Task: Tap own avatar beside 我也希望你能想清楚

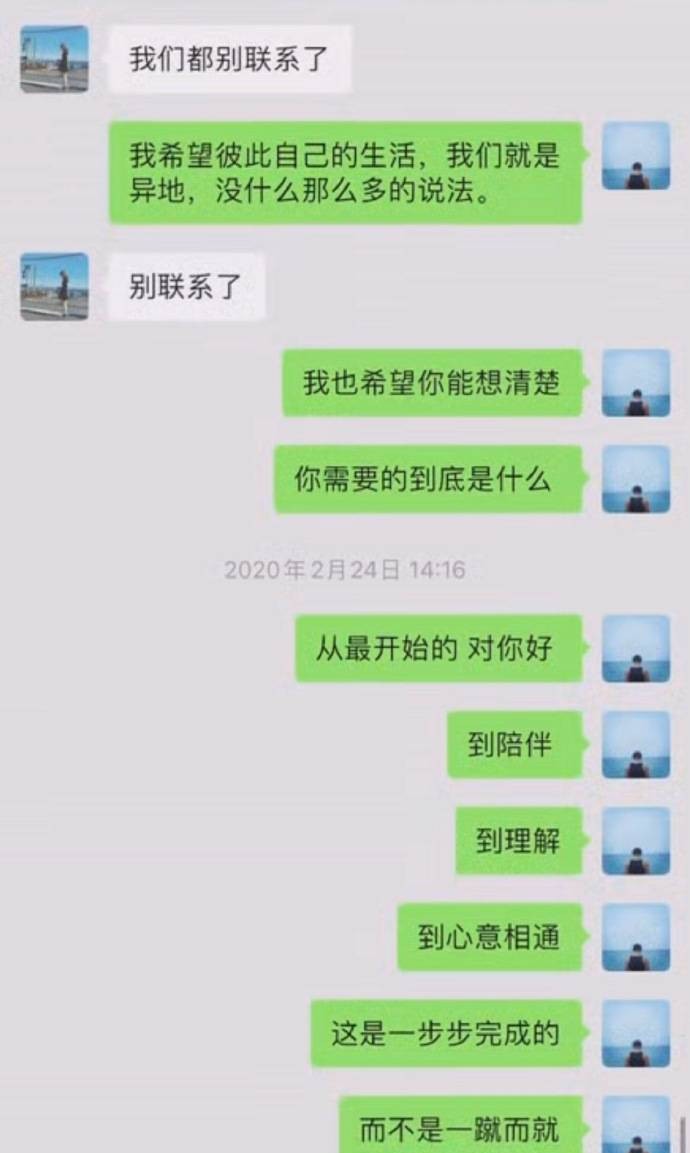Action: coord(635,383)
